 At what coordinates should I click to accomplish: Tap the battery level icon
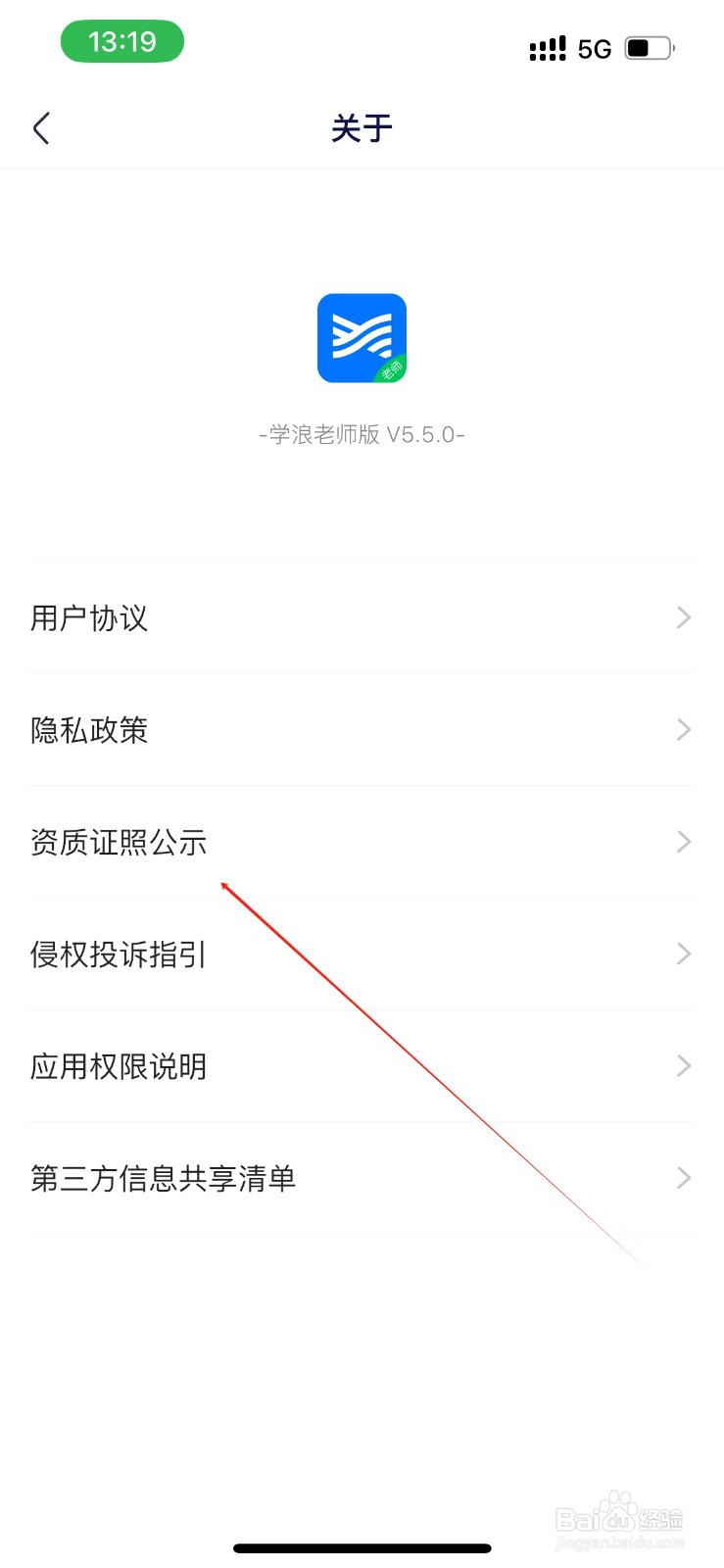point(647,46)
